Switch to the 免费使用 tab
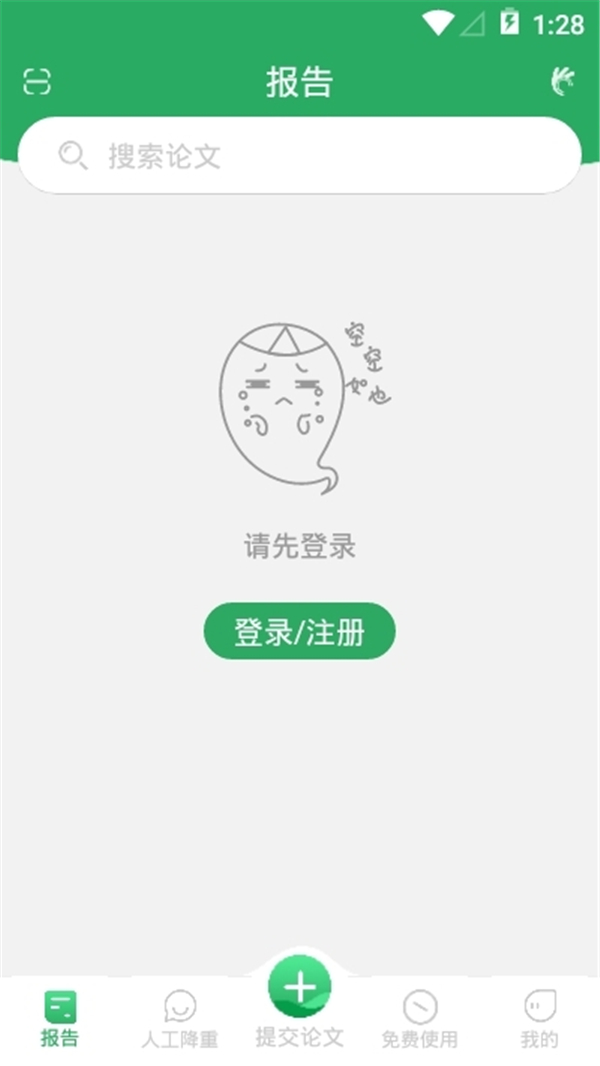This screenshot has height=1066, width=600. [x=420, y=1018]
